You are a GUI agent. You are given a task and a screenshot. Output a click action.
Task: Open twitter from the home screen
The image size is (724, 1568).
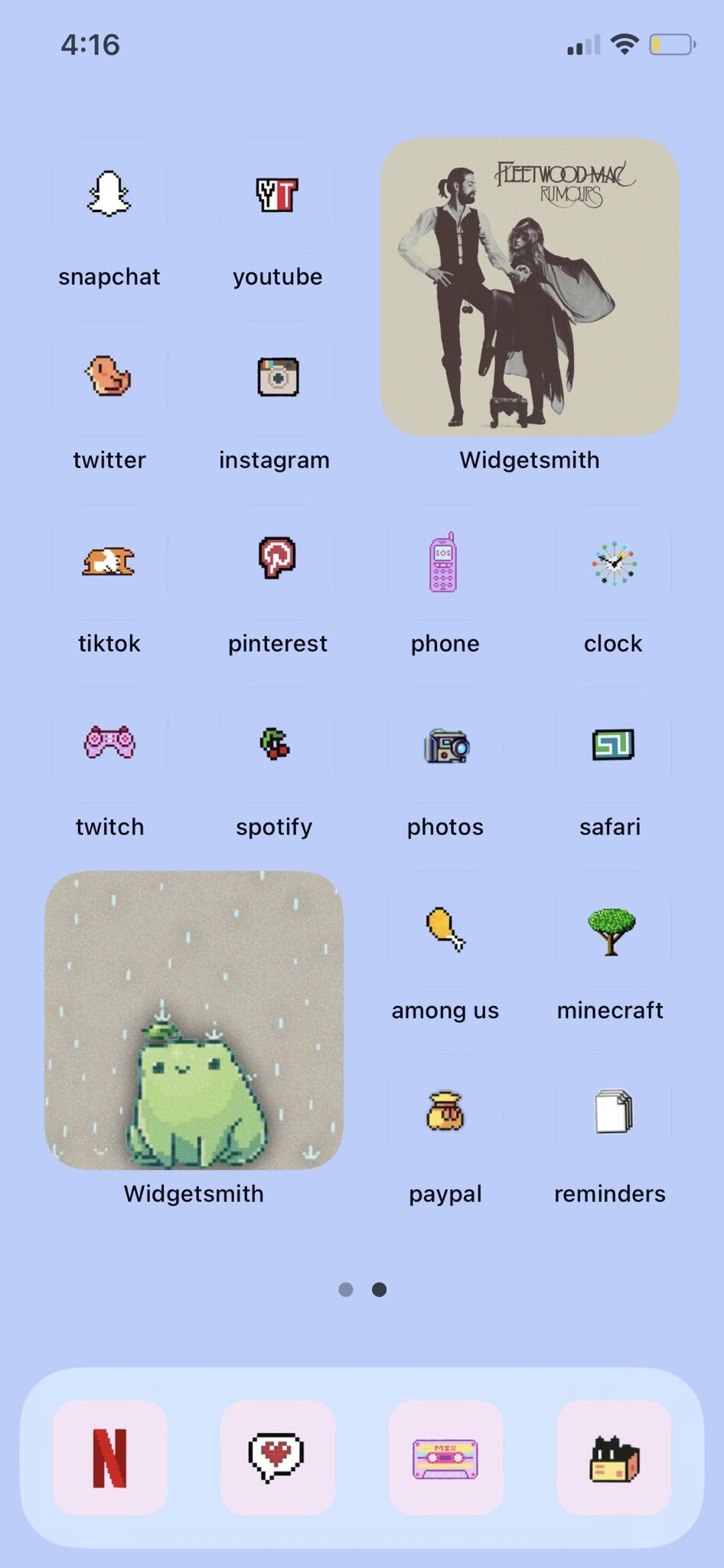109,378
